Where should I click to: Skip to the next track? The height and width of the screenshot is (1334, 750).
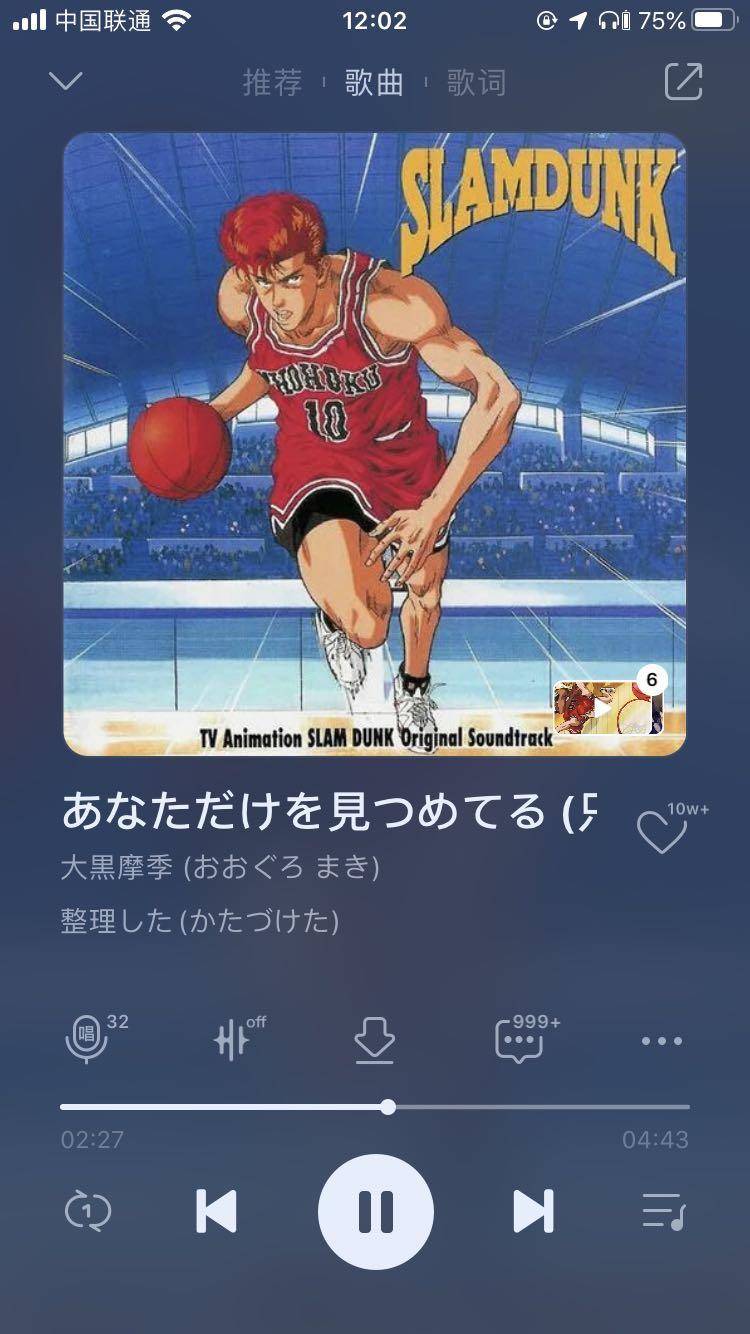[x=533, y=1212]
